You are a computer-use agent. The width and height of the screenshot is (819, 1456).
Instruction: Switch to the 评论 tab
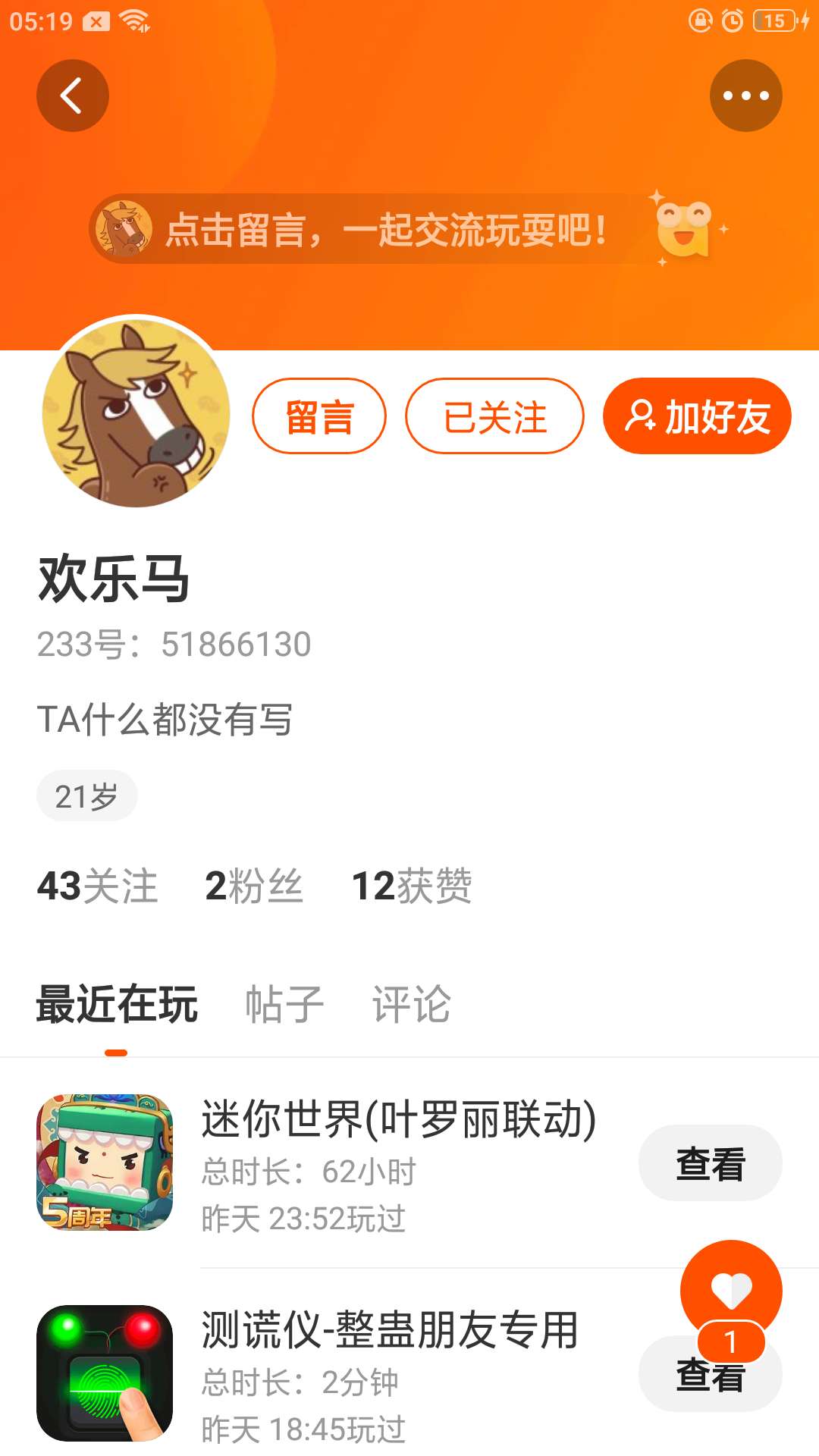point(411,1005)
